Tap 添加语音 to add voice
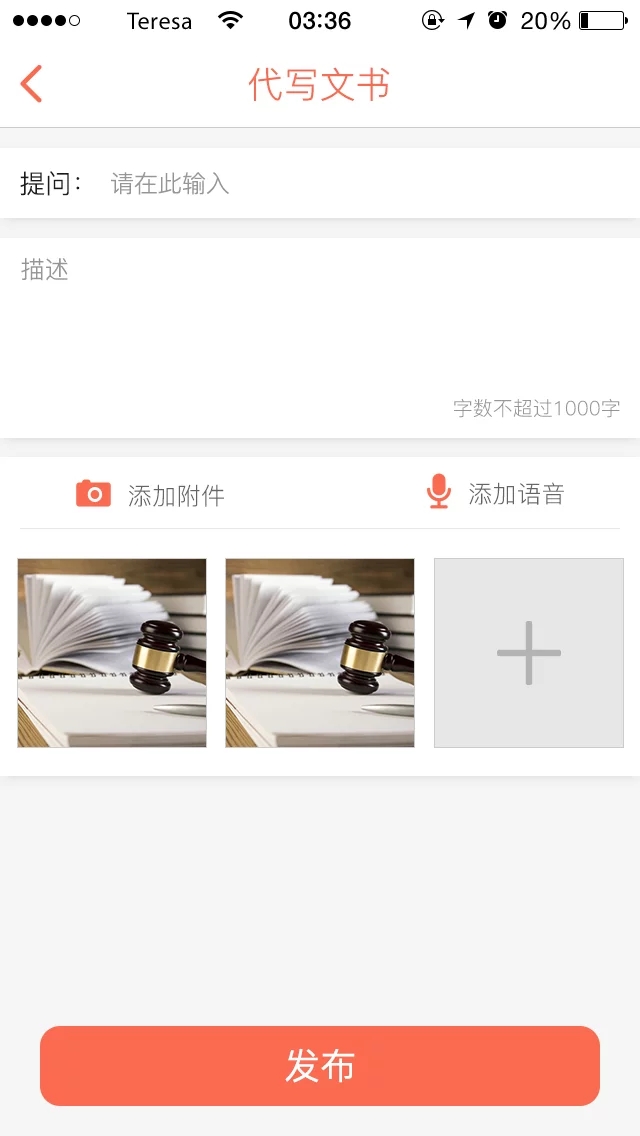 tap(495, 493)
